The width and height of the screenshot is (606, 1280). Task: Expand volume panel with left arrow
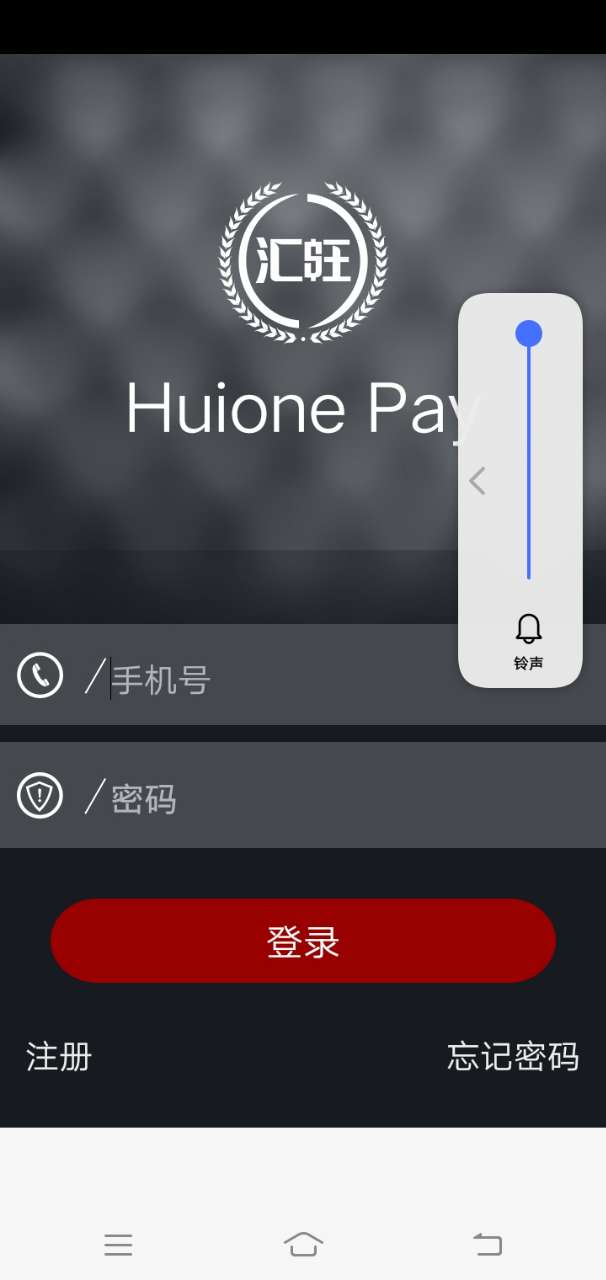click(x=478, y=481)
